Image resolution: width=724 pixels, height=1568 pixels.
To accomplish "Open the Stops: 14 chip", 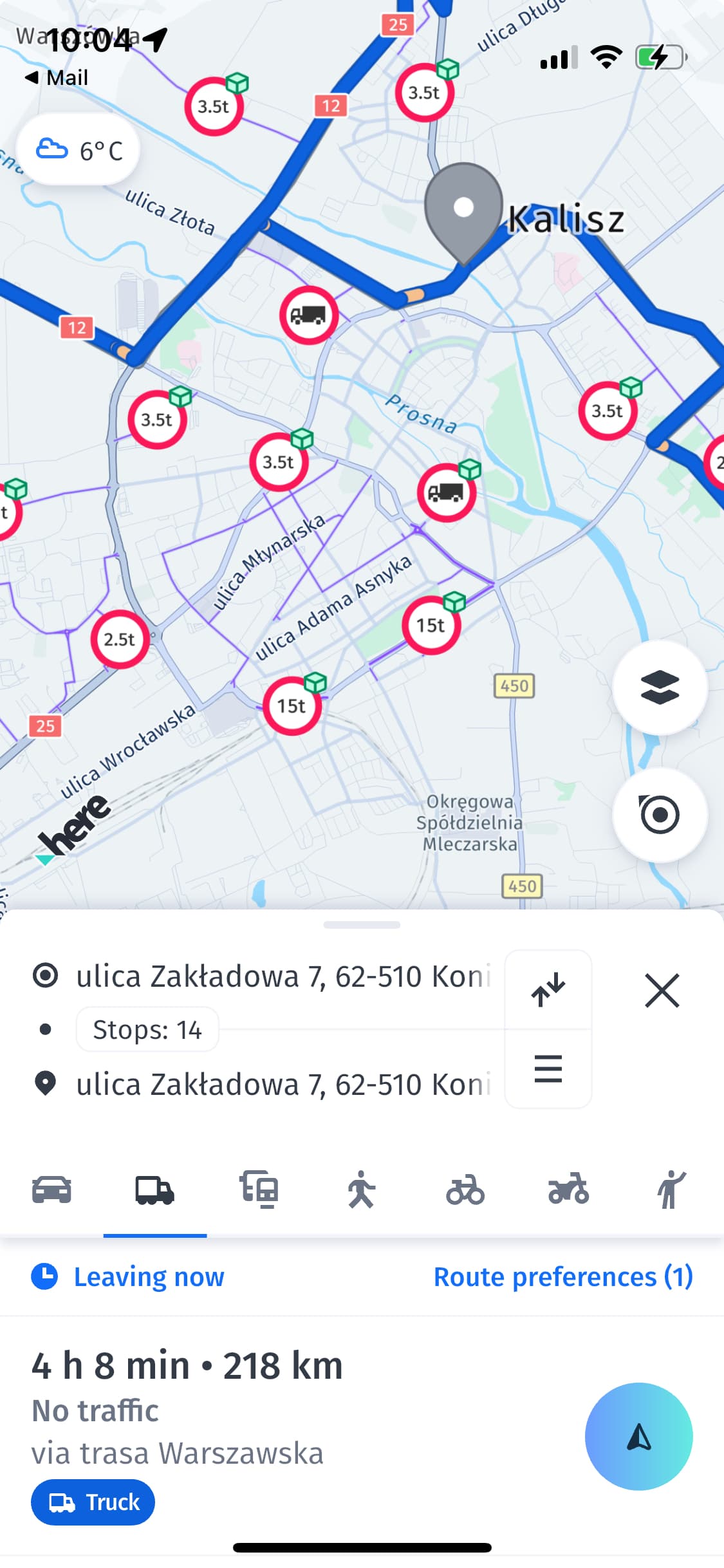I will click(147, 1029).
